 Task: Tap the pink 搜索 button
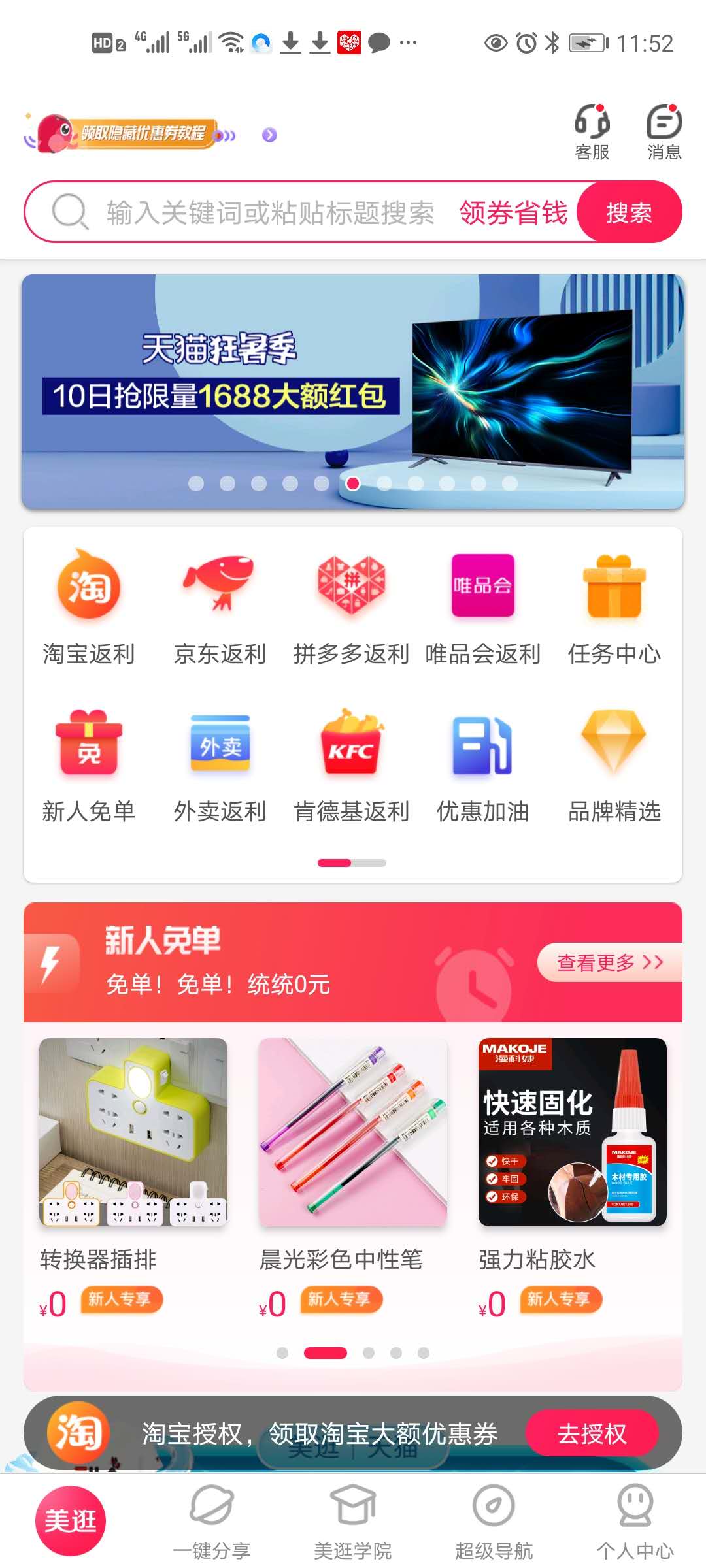(629, 213)
